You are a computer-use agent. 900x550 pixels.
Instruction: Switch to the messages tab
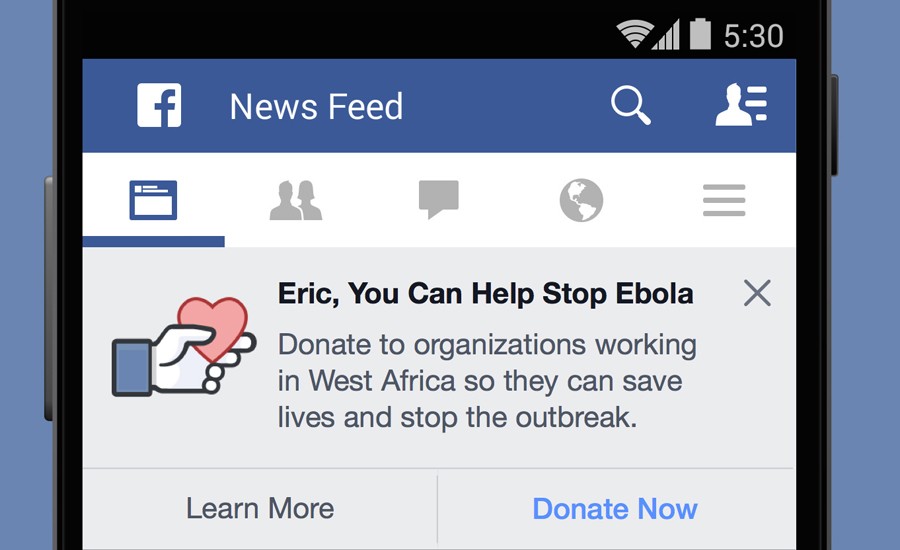[x=438, y=200]
